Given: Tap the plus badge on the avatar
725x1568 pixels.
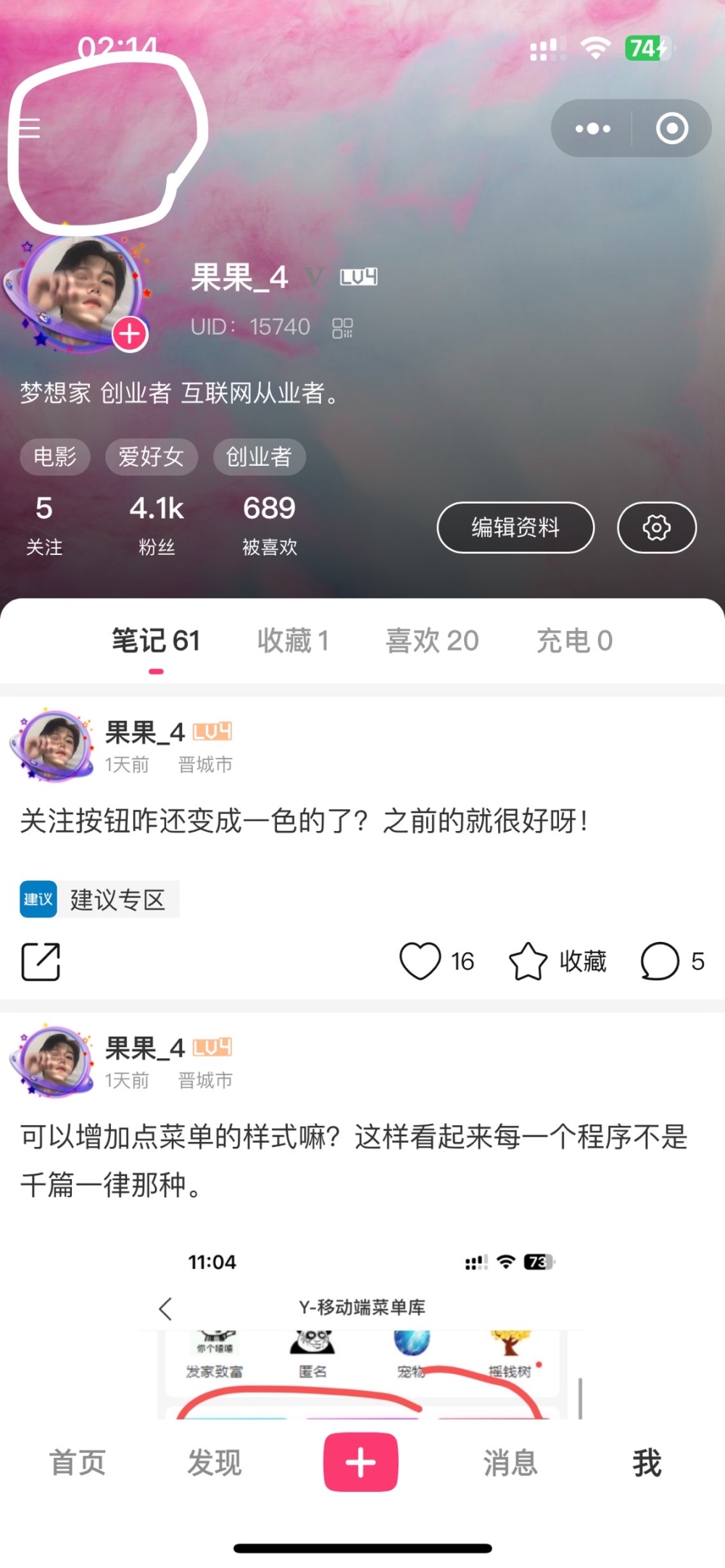Looking at the screenshot, I should [x=130, y=334].
